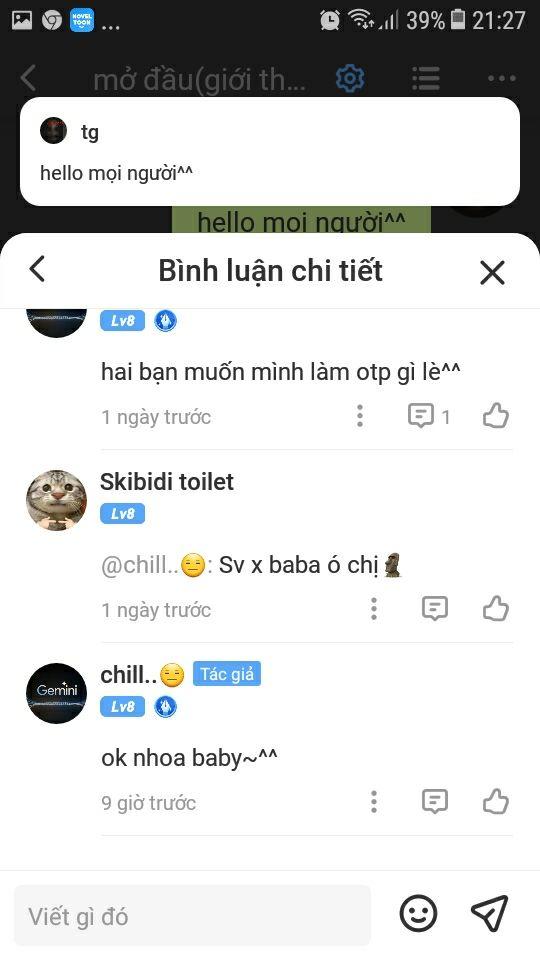Like the "ok nhoa baby" comment
Image resolution: width=540 pixels, height=960 pixels.
pyautogui.click(x=496, y=801)
